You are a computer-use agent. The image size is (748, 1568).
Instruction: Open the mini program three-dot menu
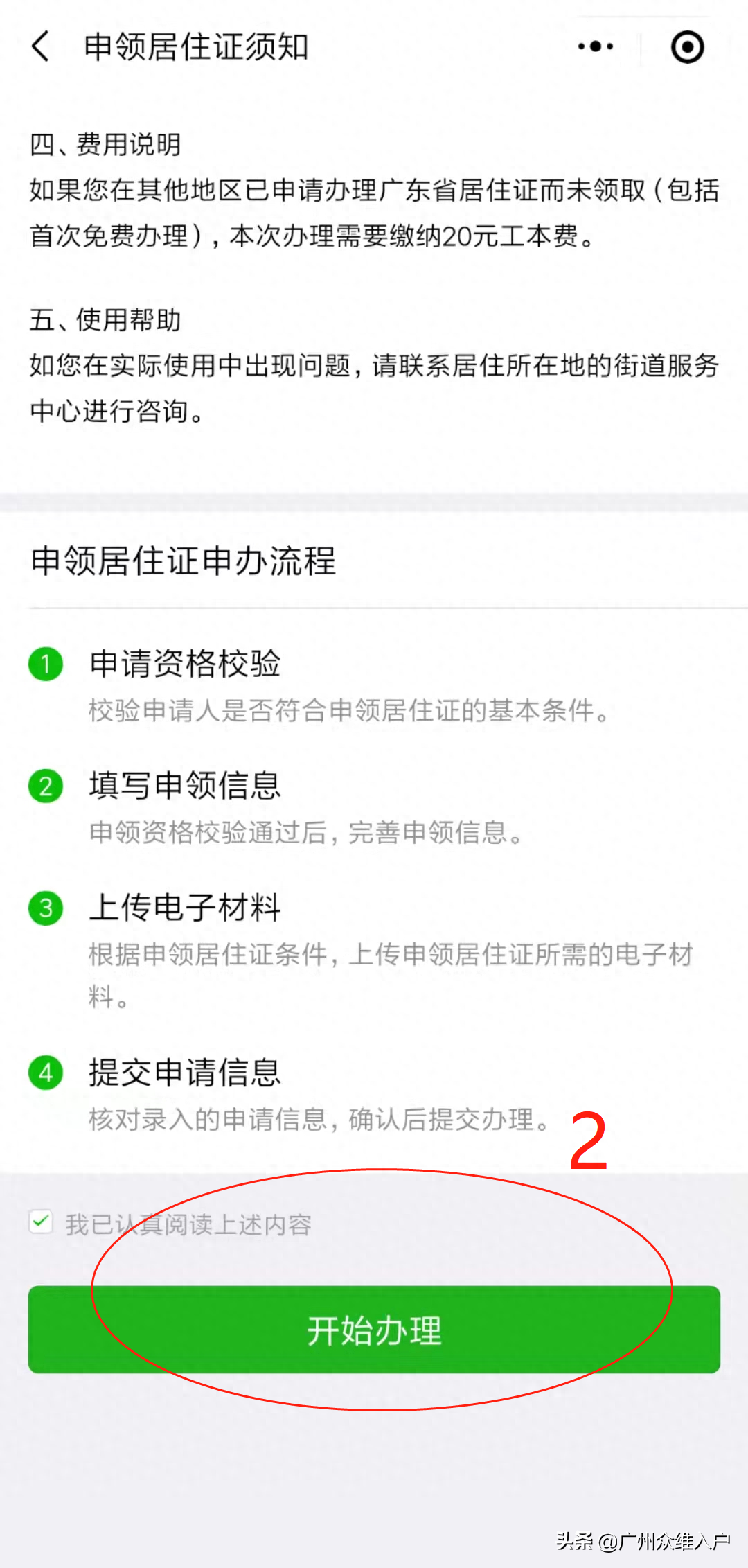[596, 46]
